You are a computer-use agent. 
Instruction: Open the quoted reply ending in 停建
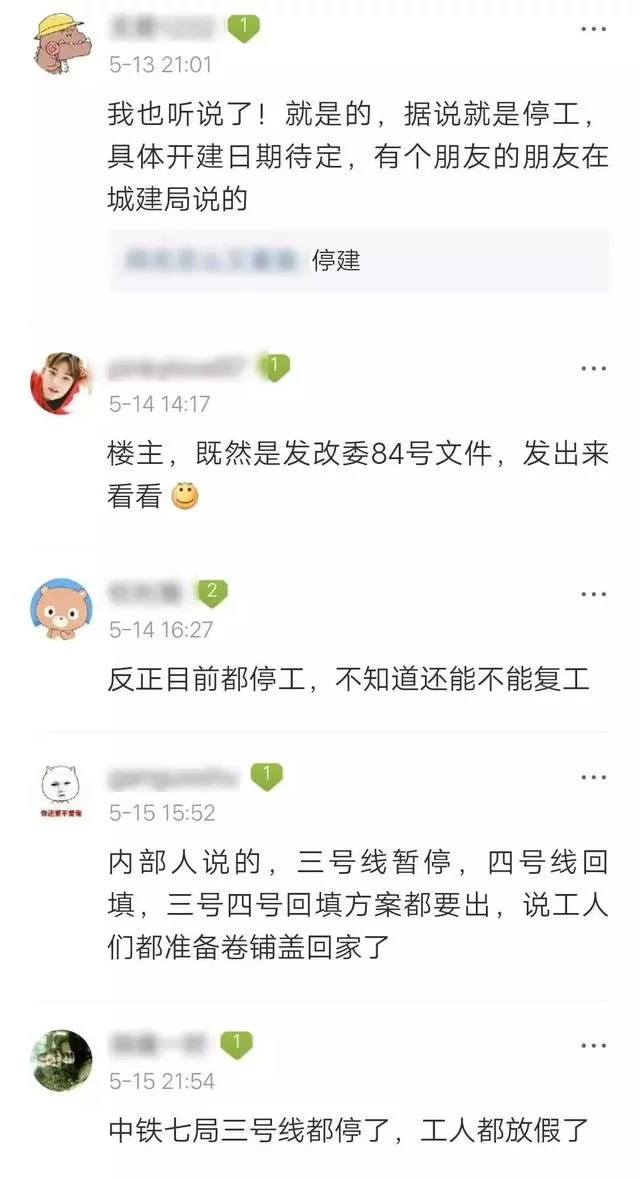(358, 261)
